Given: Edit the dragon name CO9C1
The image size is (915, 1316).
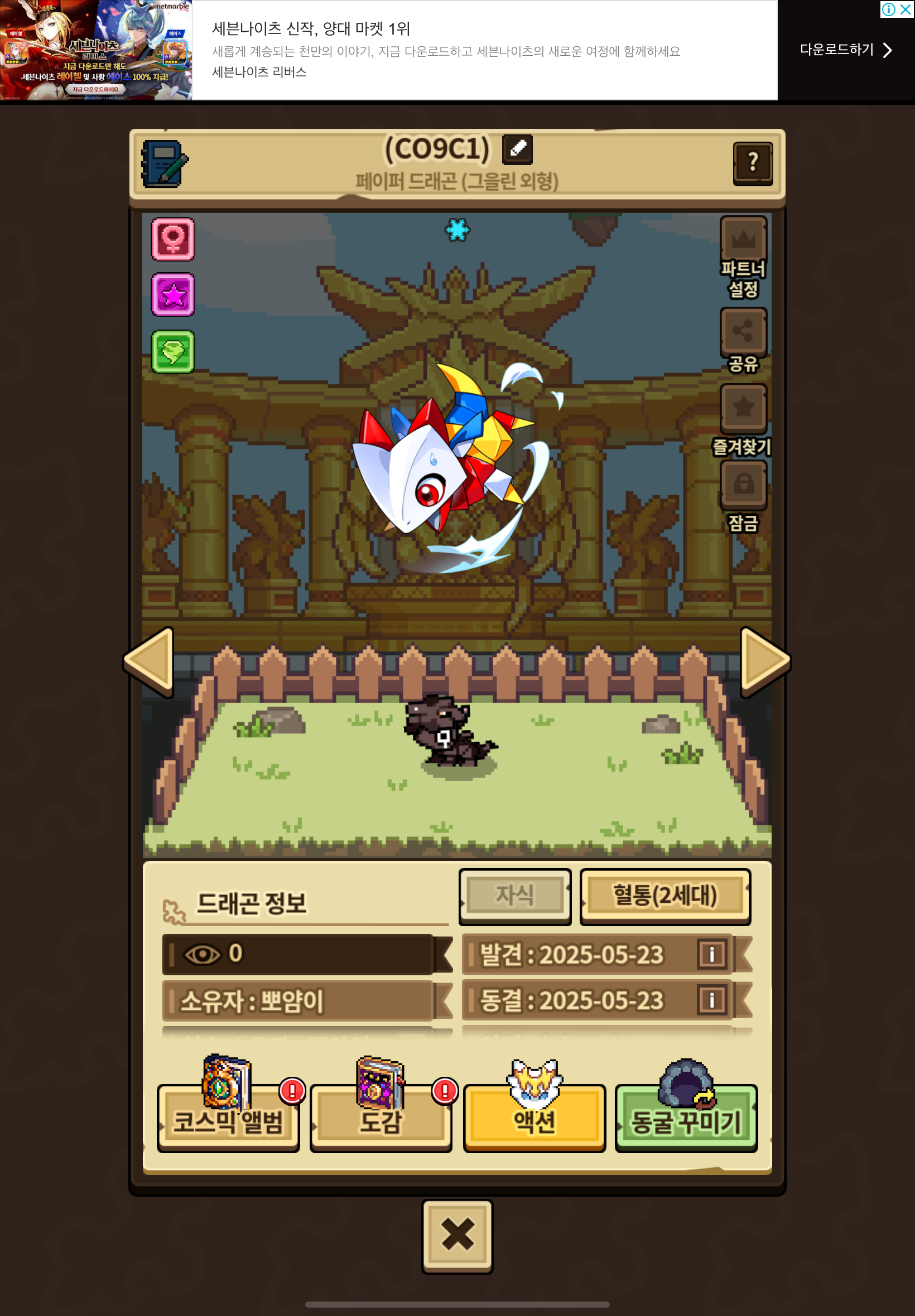Looking at the screenshot, I should click(x=517, y=149).
